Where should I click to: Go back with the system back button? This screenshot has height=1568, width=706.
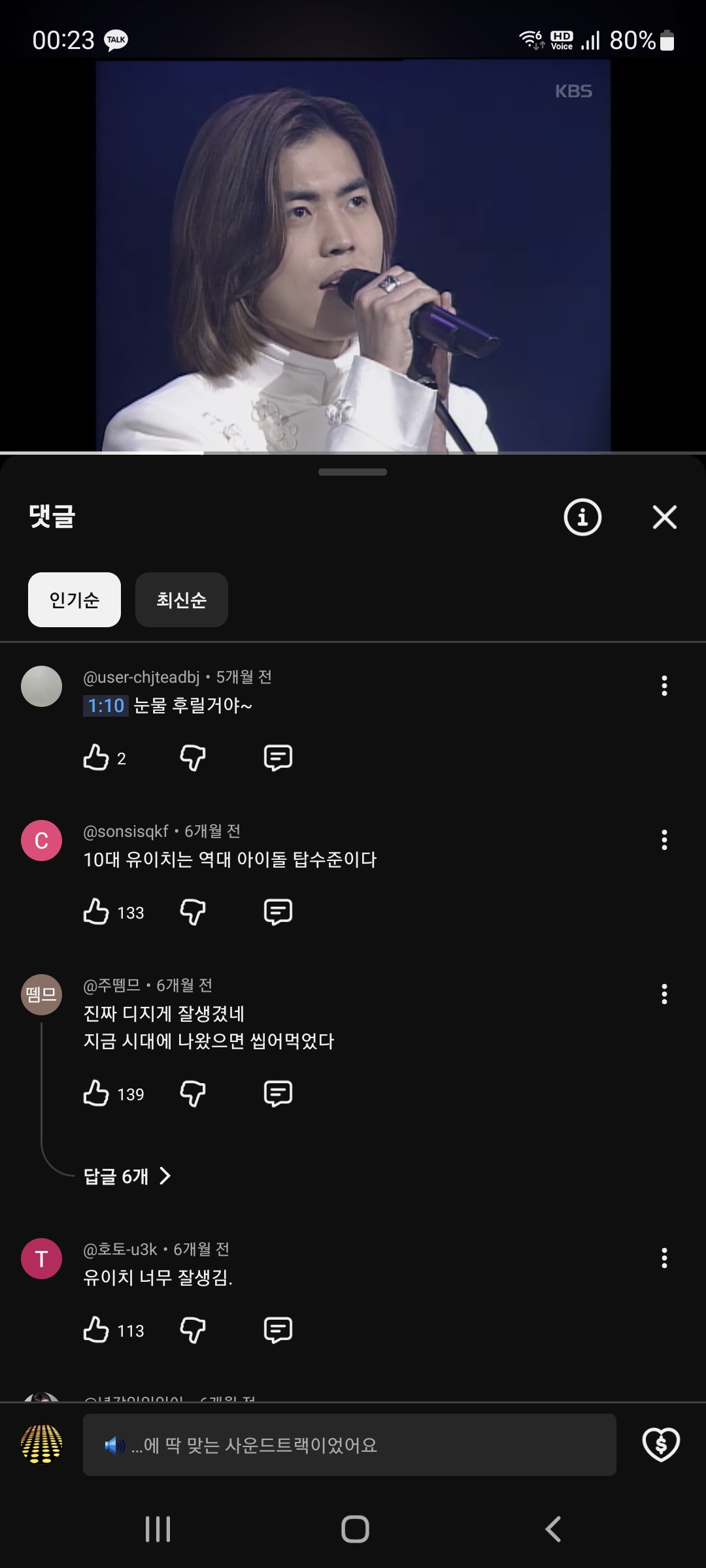point(553,1529)
